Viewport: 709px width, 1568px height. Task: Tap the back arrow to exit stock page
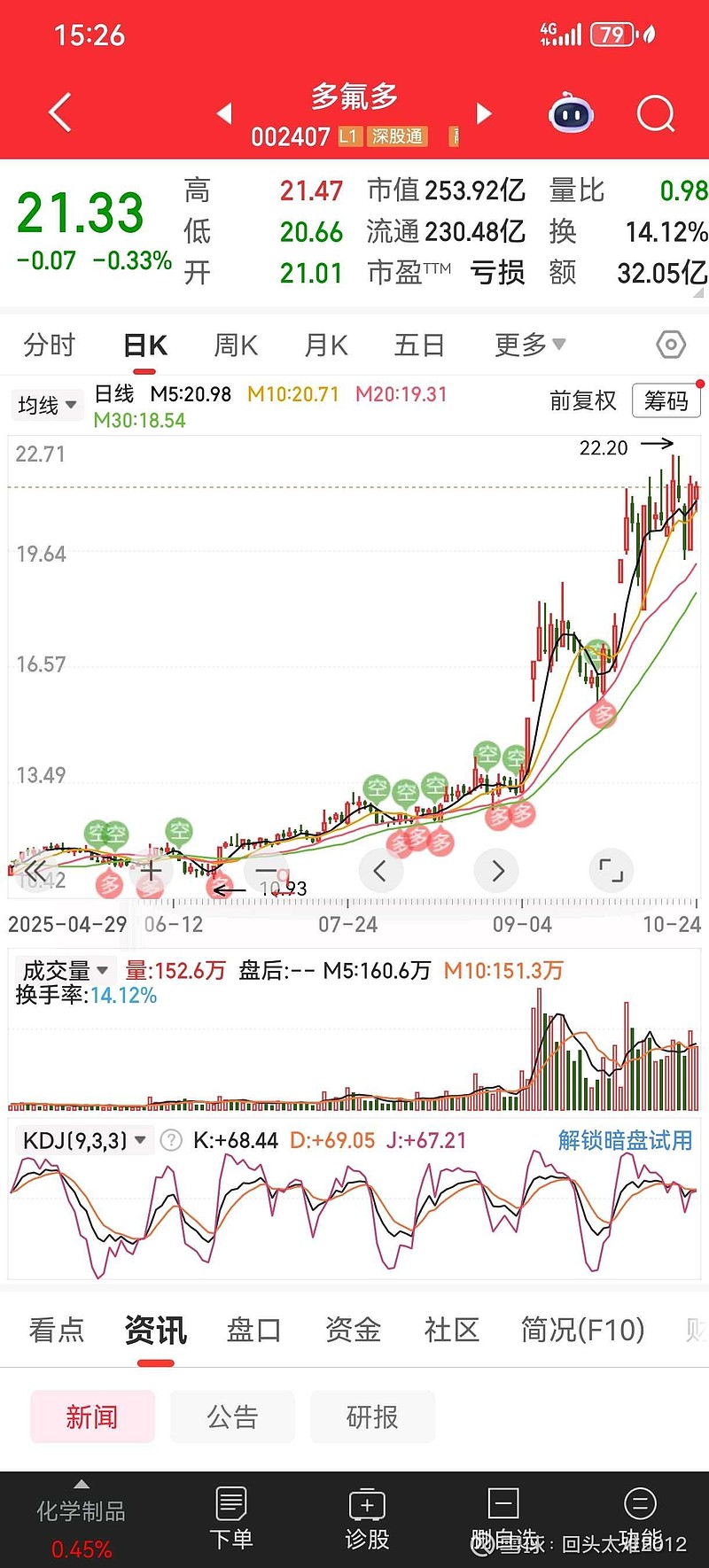[58, 113]
